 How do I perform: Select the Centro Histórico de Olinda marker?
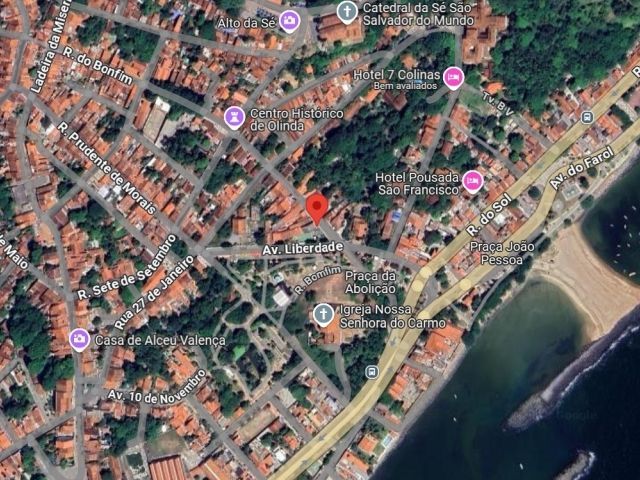click(x=235, y=118)
